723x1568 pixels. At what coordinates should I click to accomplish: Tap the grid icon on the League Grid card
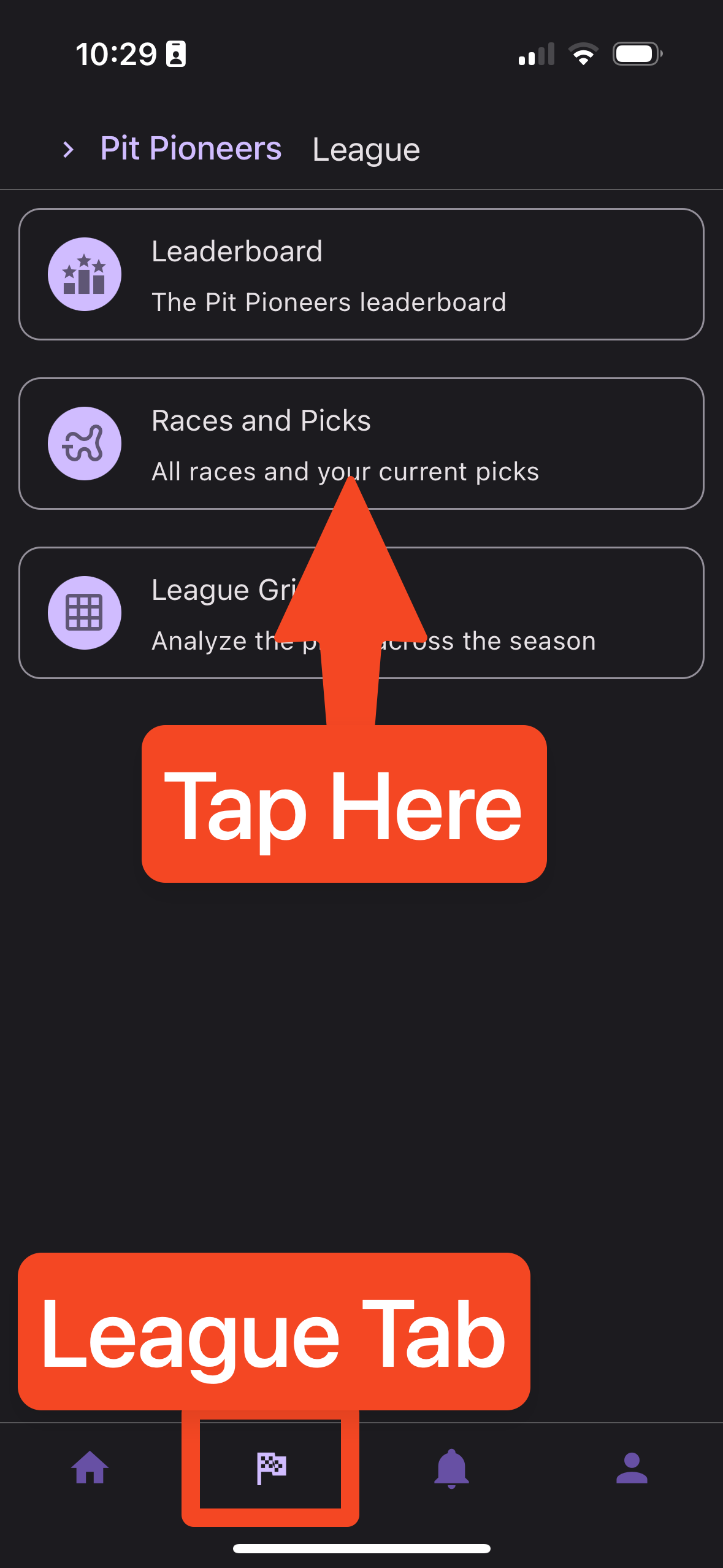point(84,612)
